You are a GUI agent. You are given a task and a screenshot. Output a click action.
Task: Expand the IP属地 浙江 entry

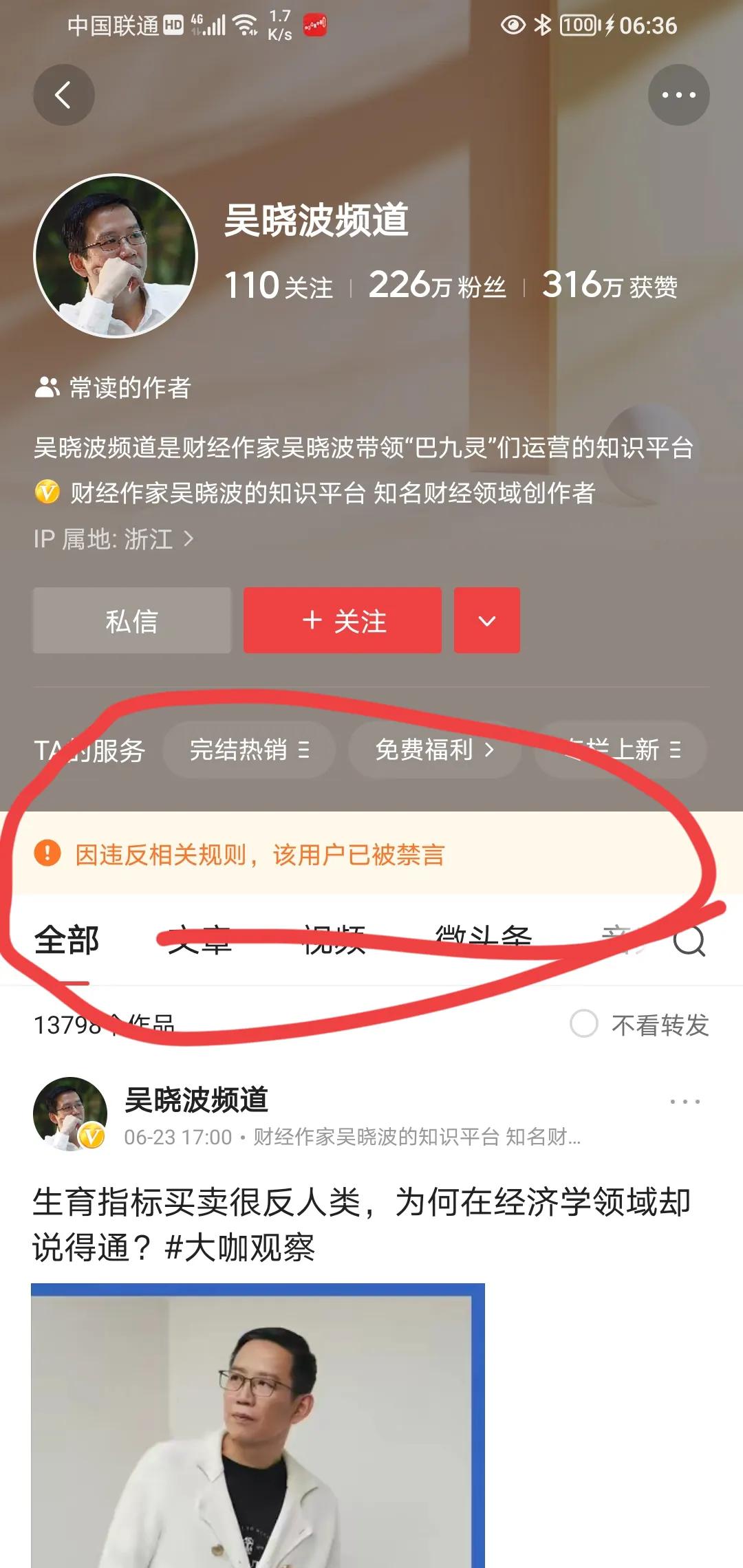coord(114,538)
